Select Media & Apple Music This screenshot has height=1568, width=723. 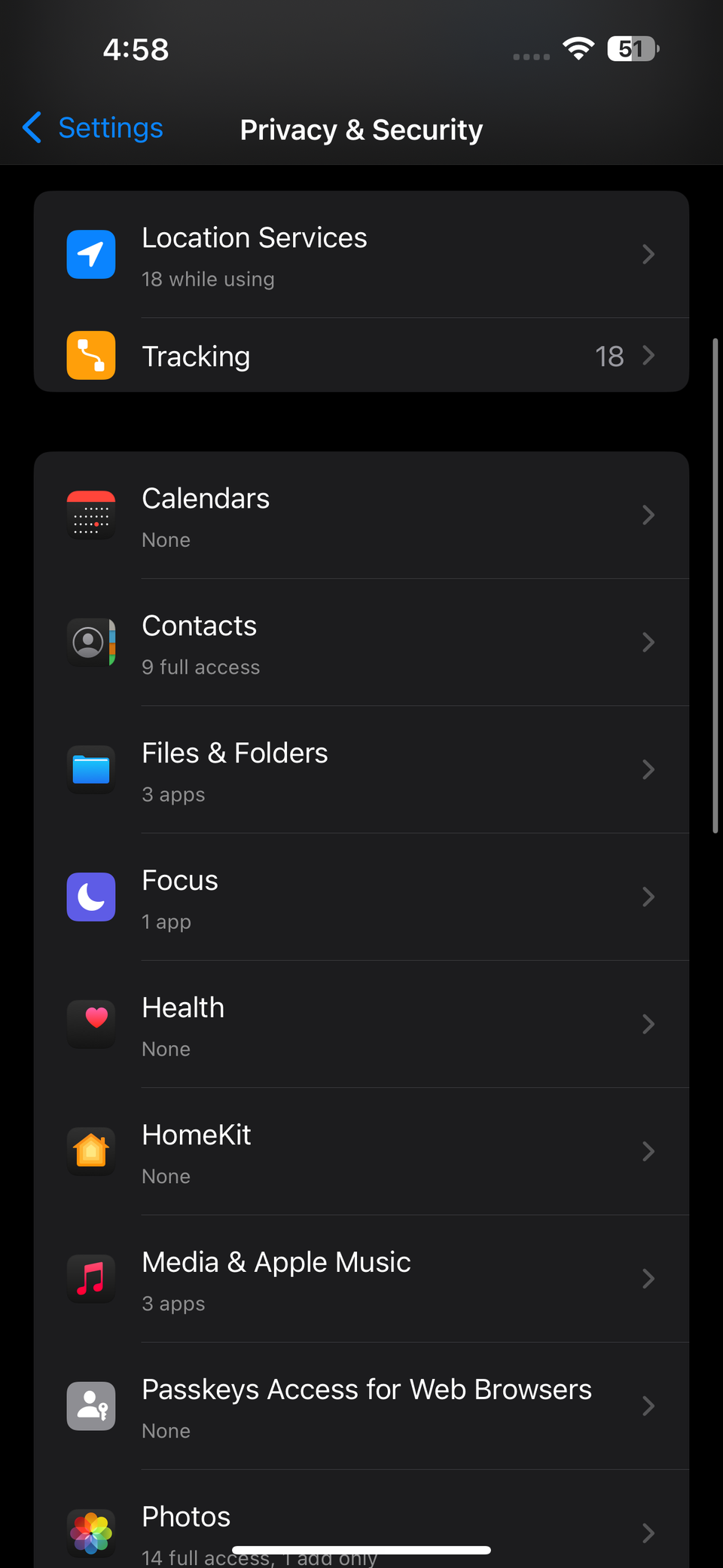tap(361, 1280)
